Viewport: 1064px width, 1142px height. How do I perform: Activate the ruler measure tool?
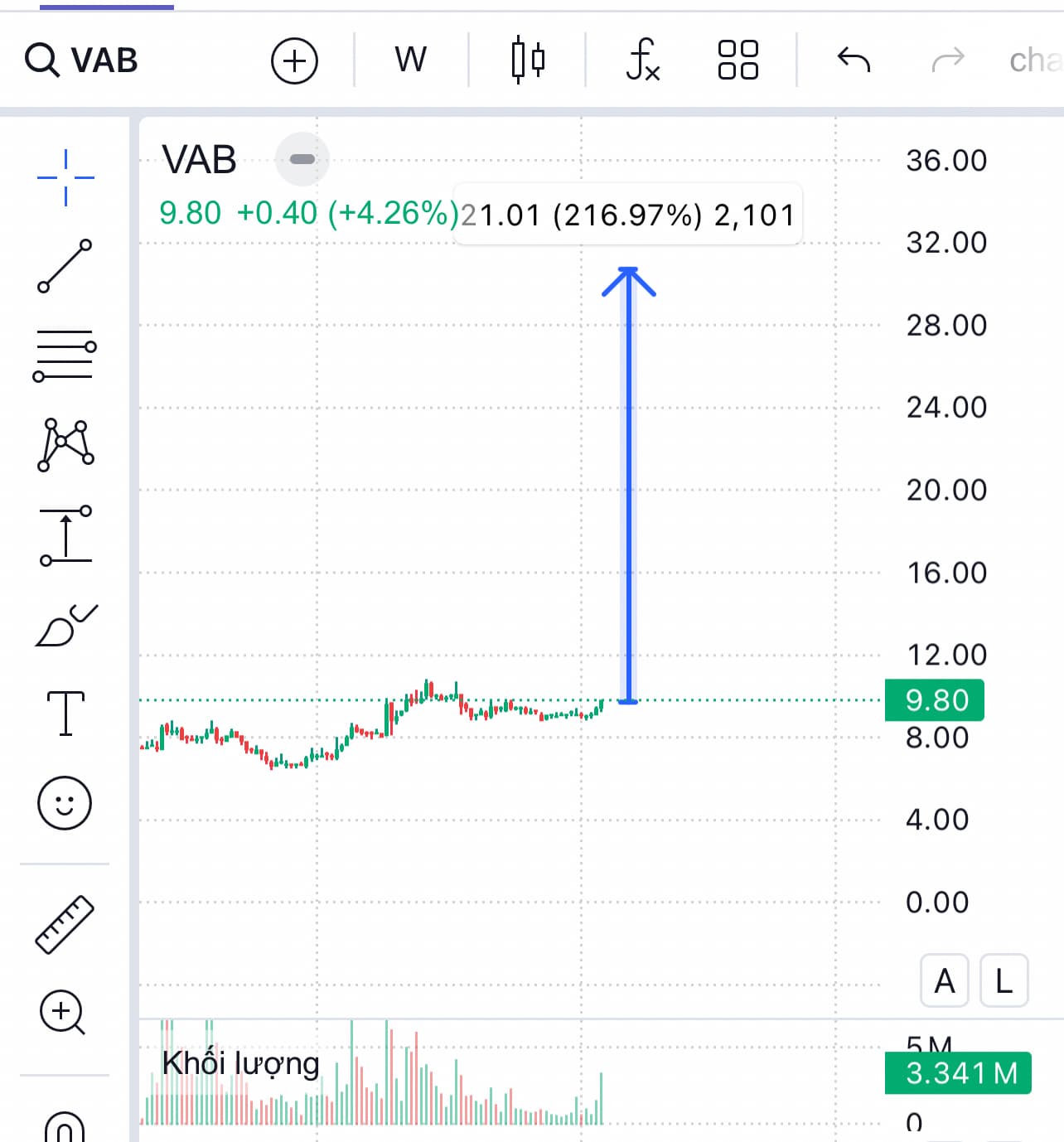click(65, 923)
